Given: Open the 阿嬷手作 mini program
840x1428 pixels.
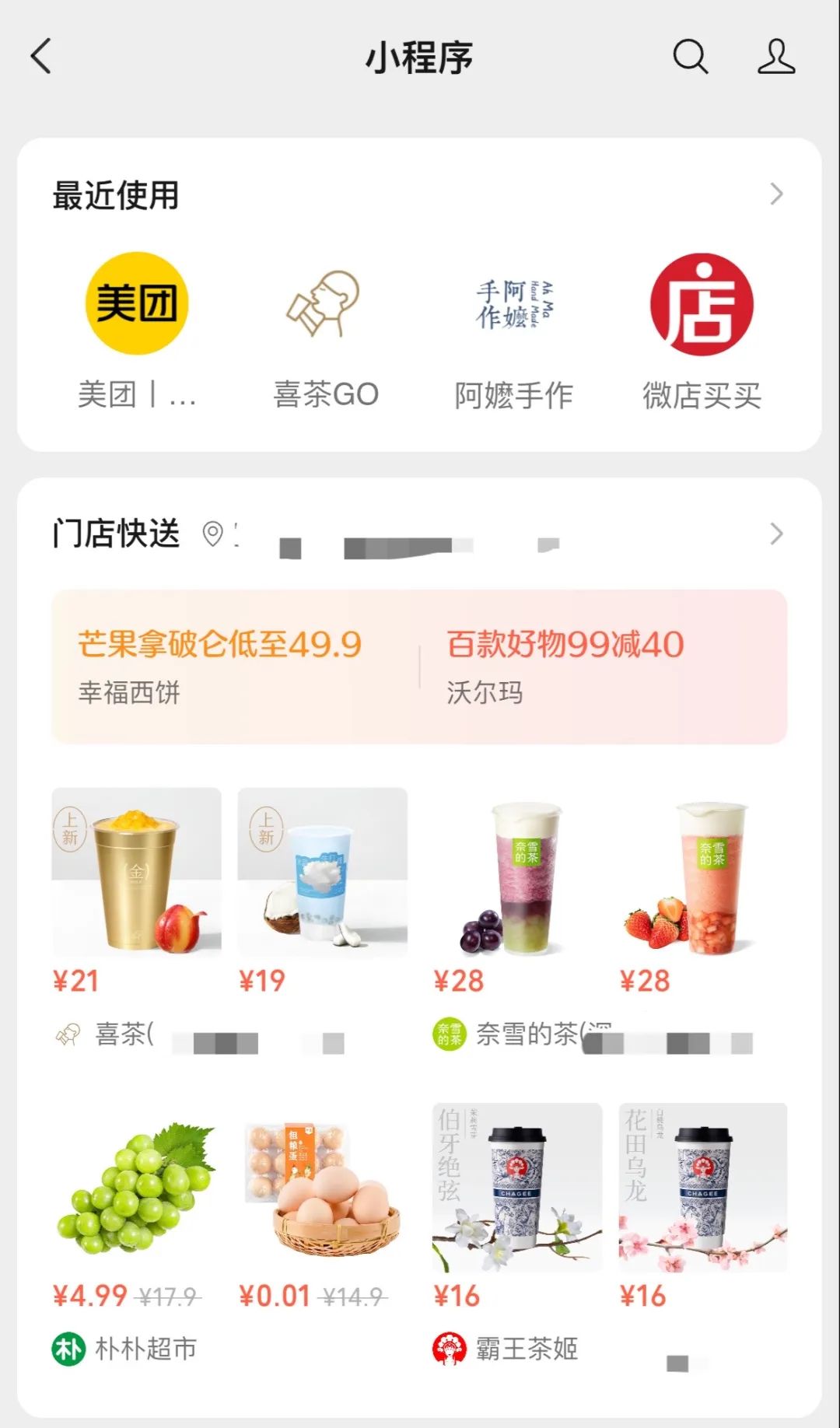Looking at the screenshot, I should (514, 304).
